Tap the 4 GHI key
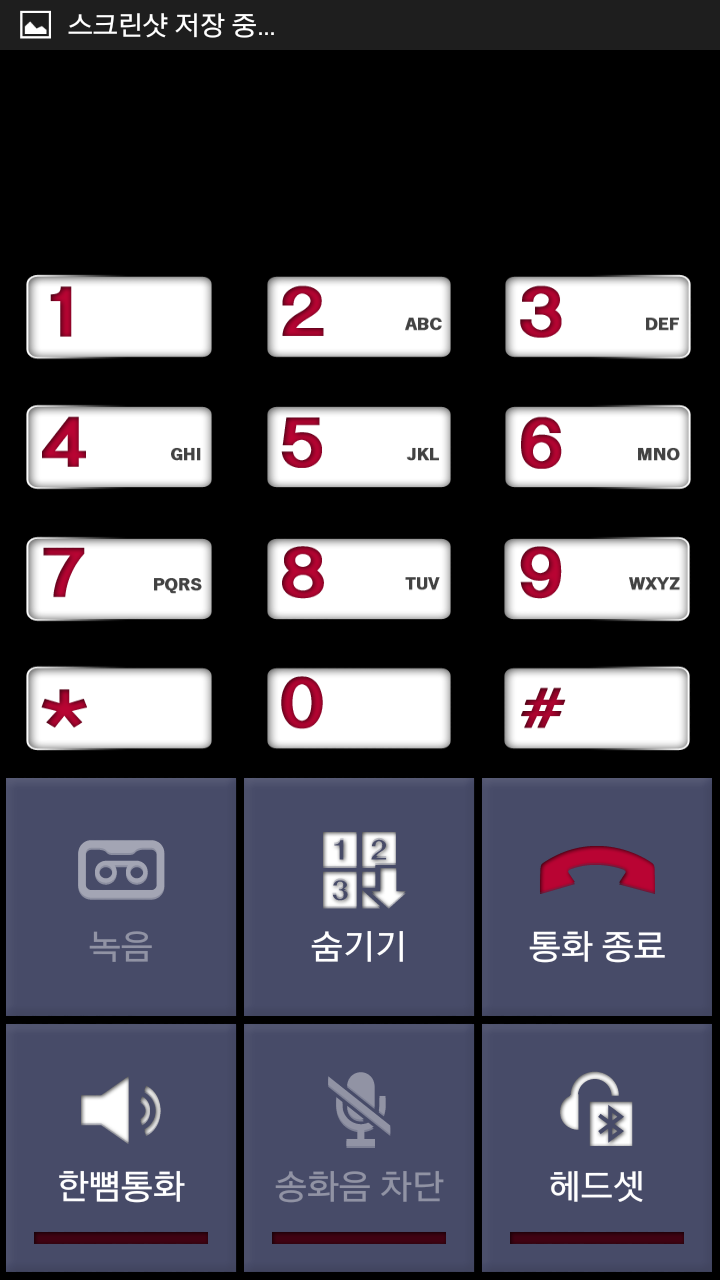Viewport: 720px width, 1280px height. click(x=119, y=447)
